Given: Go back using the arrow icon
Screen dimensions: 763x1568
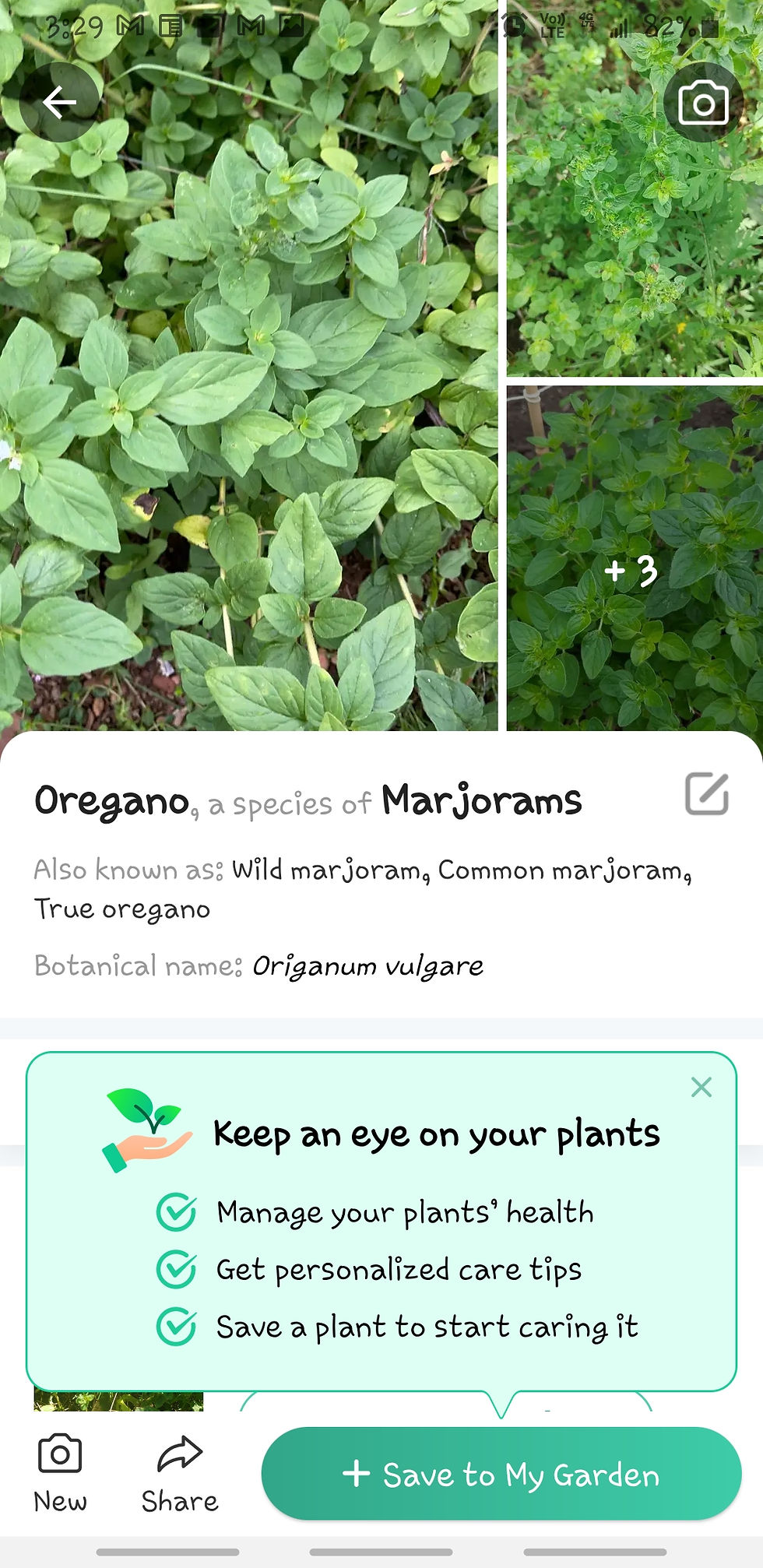Looking at the screenshot, I should pos(59,102).
